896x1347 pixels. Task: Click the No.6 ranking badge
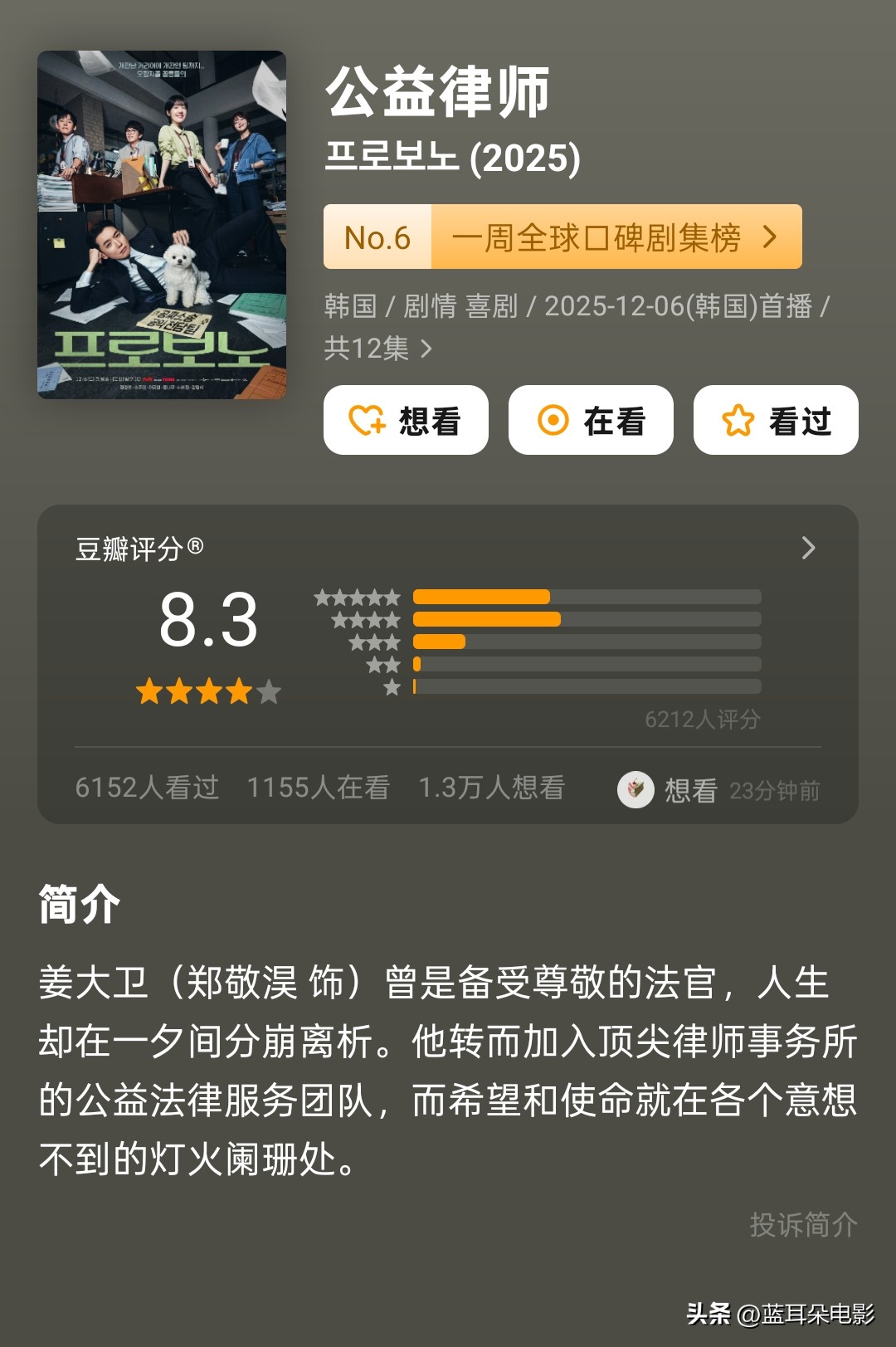377,238
